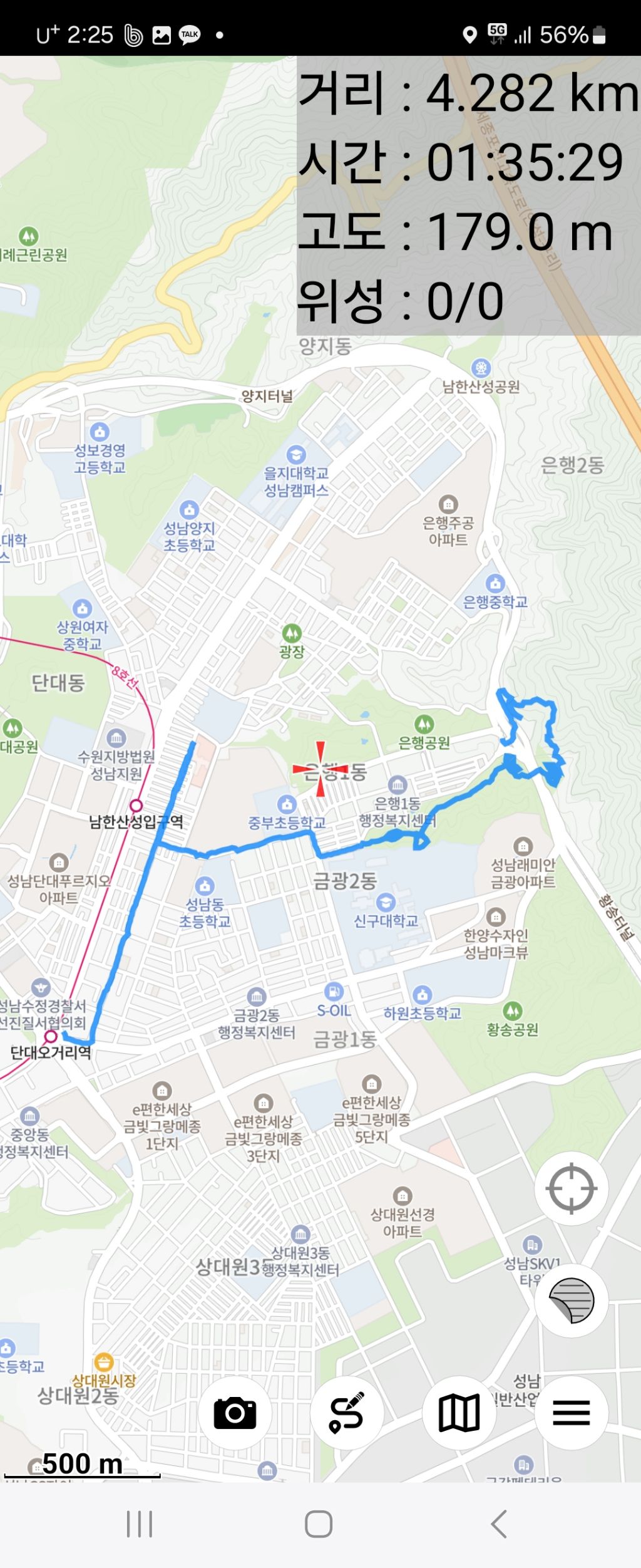Open the hamburger menu

pos(571,1413)
